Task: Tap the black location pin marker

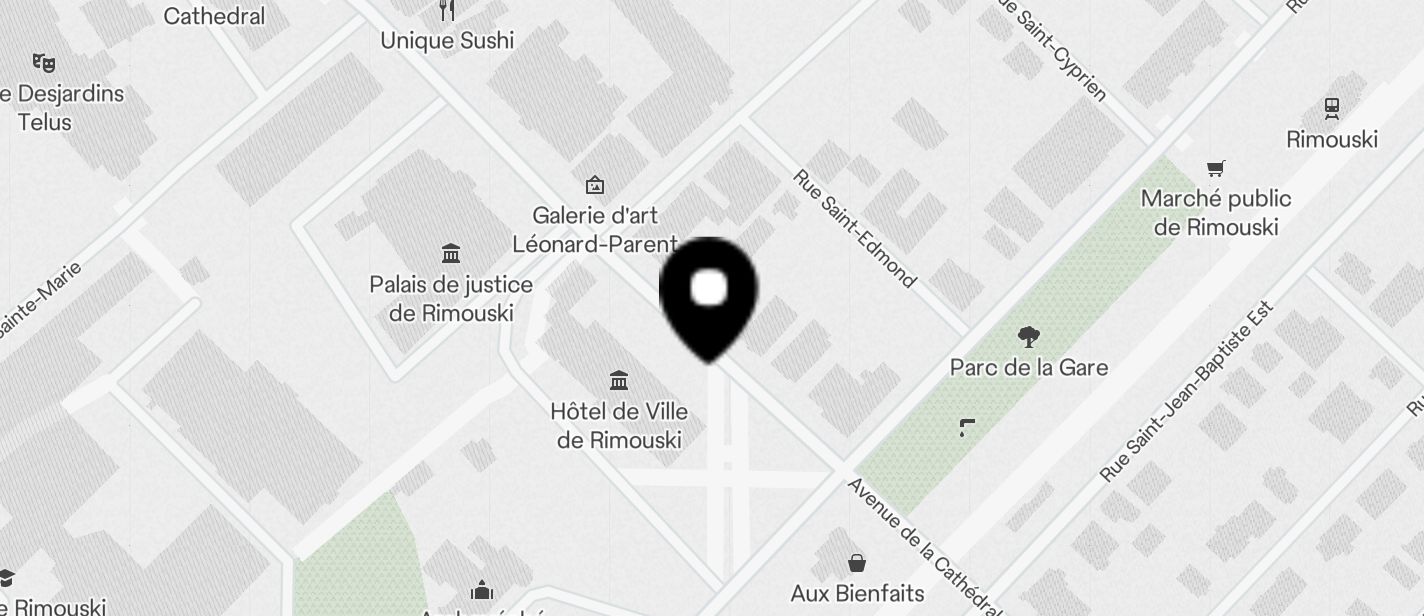Action: pyautogui.click(x=709, y=294)
